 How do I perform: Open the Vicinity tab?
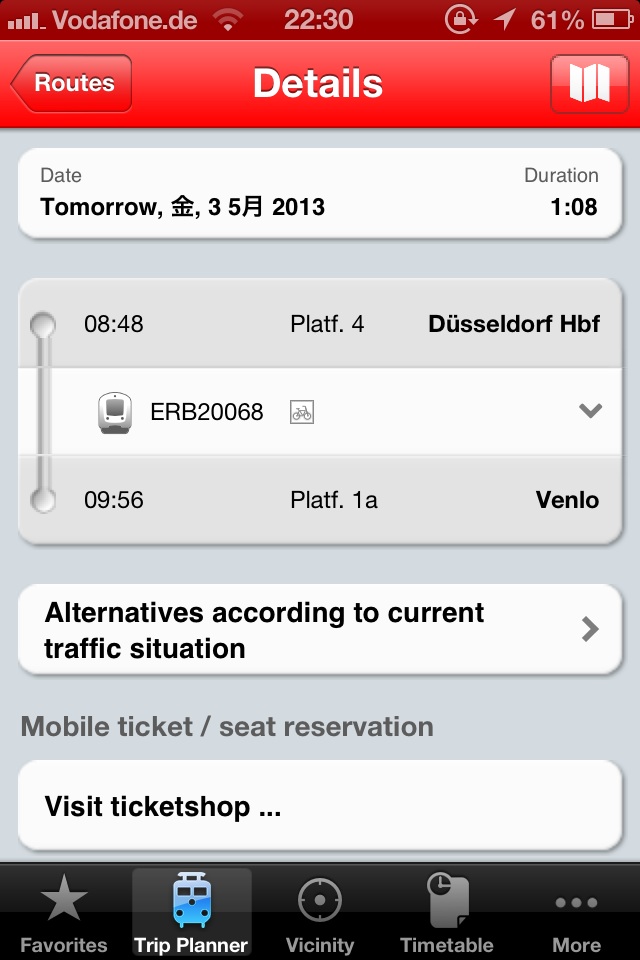[320, 912]
